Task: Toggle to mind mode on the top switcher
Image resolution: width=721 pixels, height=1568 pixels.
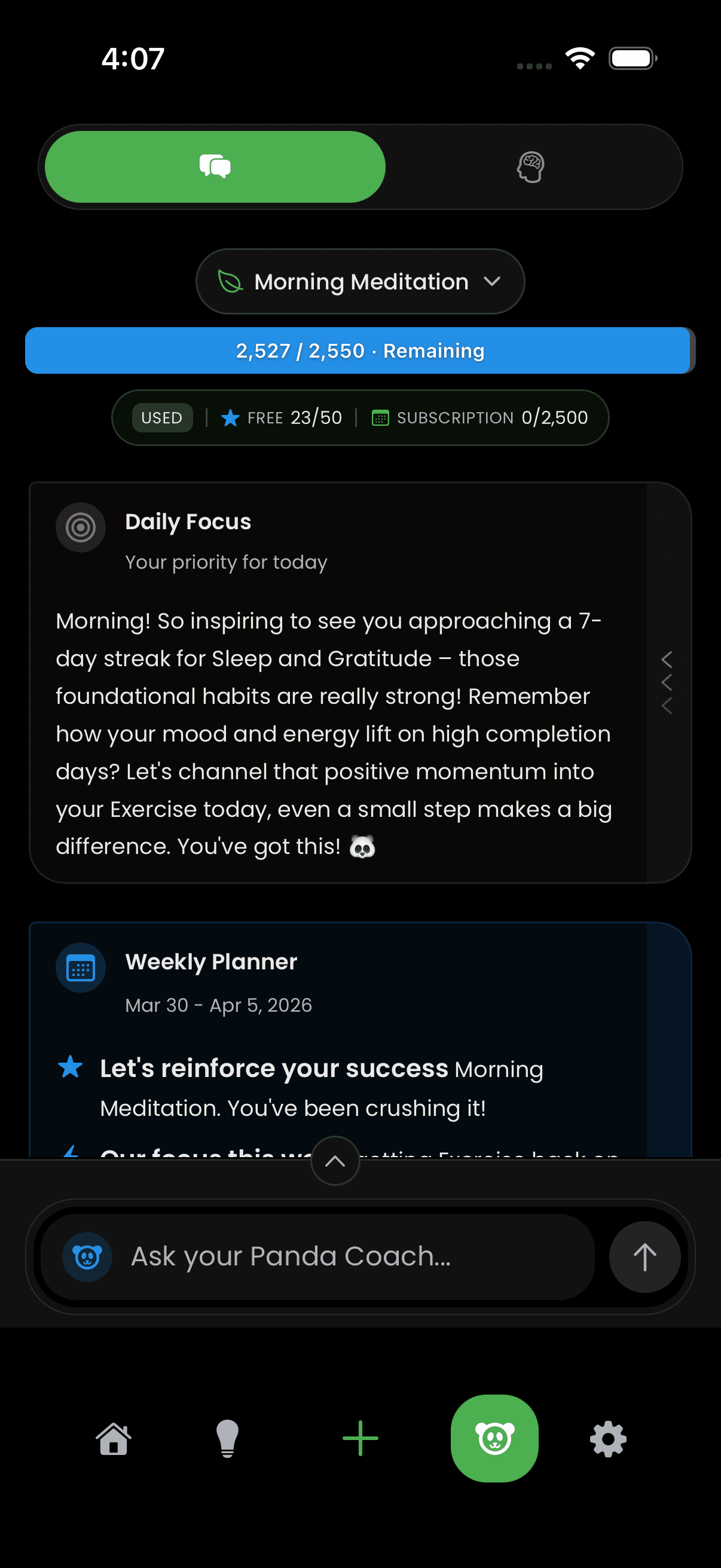Action: [529, 166]
